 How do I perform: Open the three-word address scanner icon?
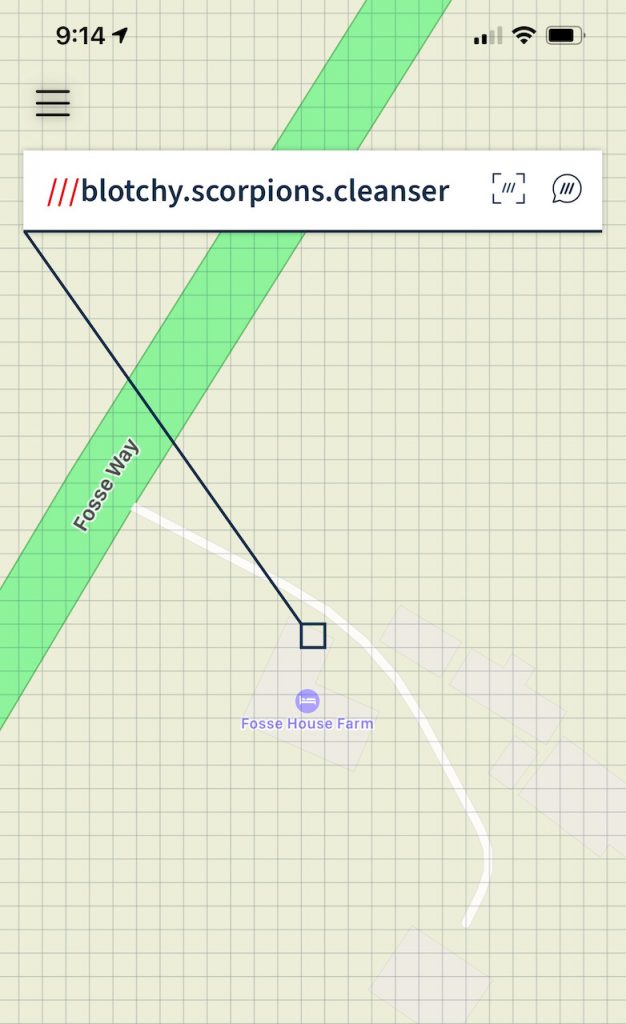tap(509, 189)
